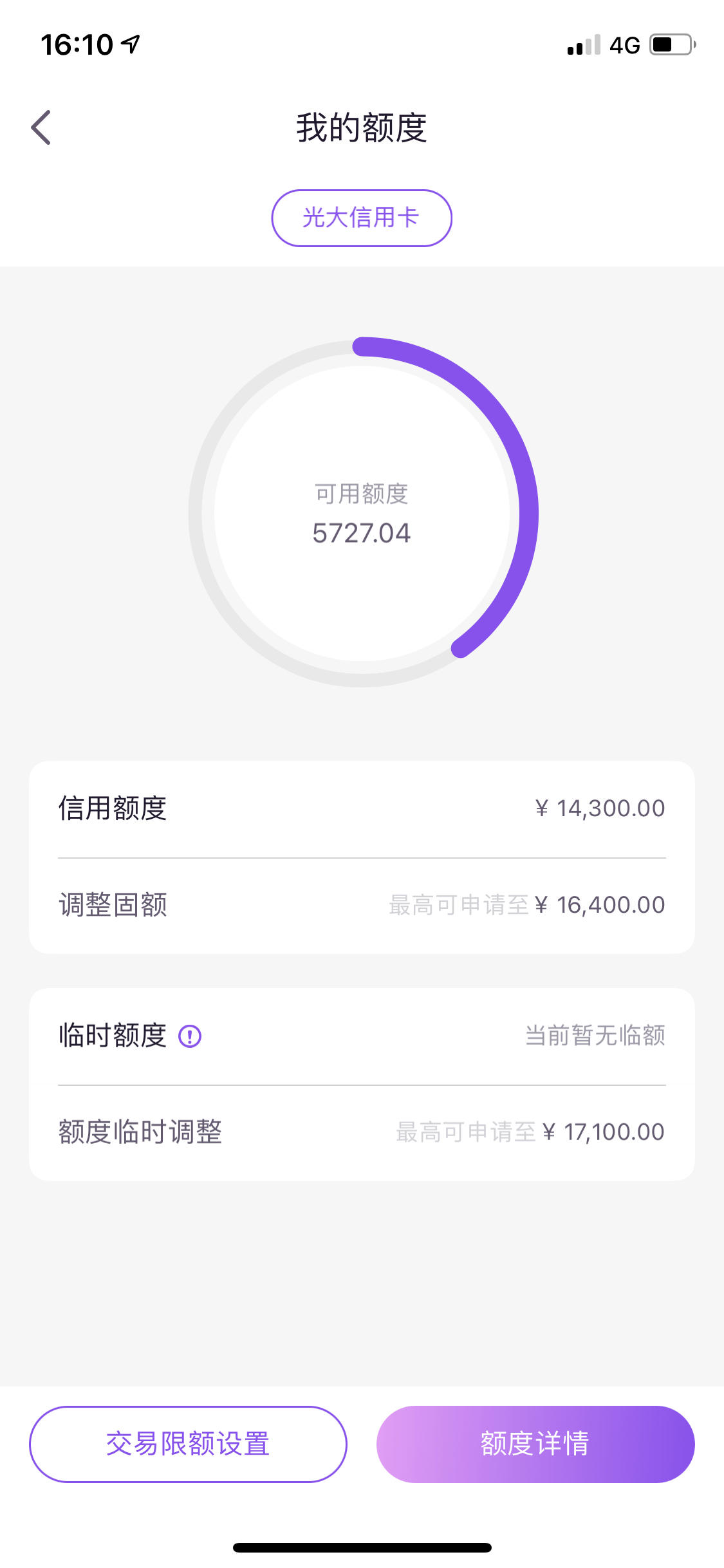Open the 调整固额 row
This screenshot has width=724, height=1568.
(x=362, y=905)
